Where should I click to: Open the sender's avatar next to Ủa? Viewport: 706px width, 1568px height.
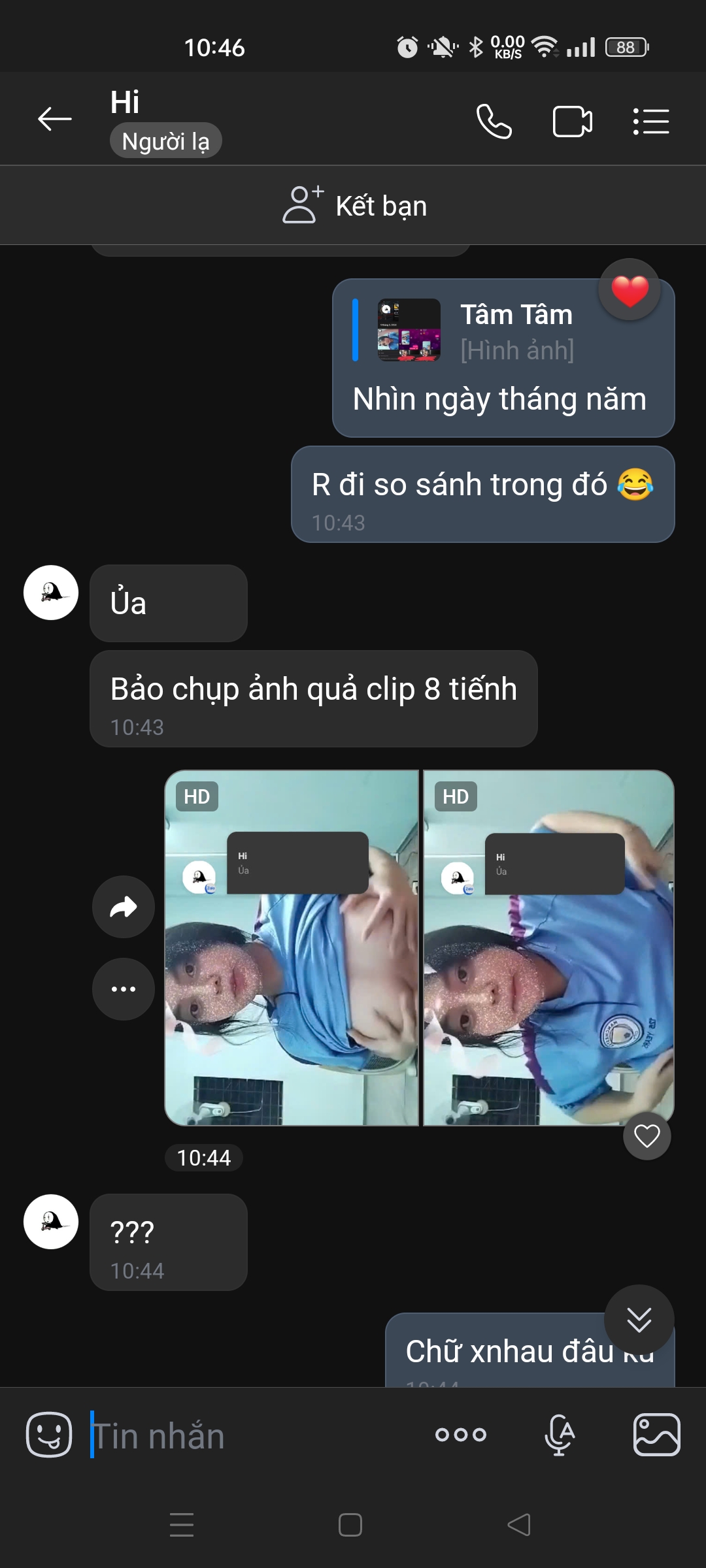(51, 593)
